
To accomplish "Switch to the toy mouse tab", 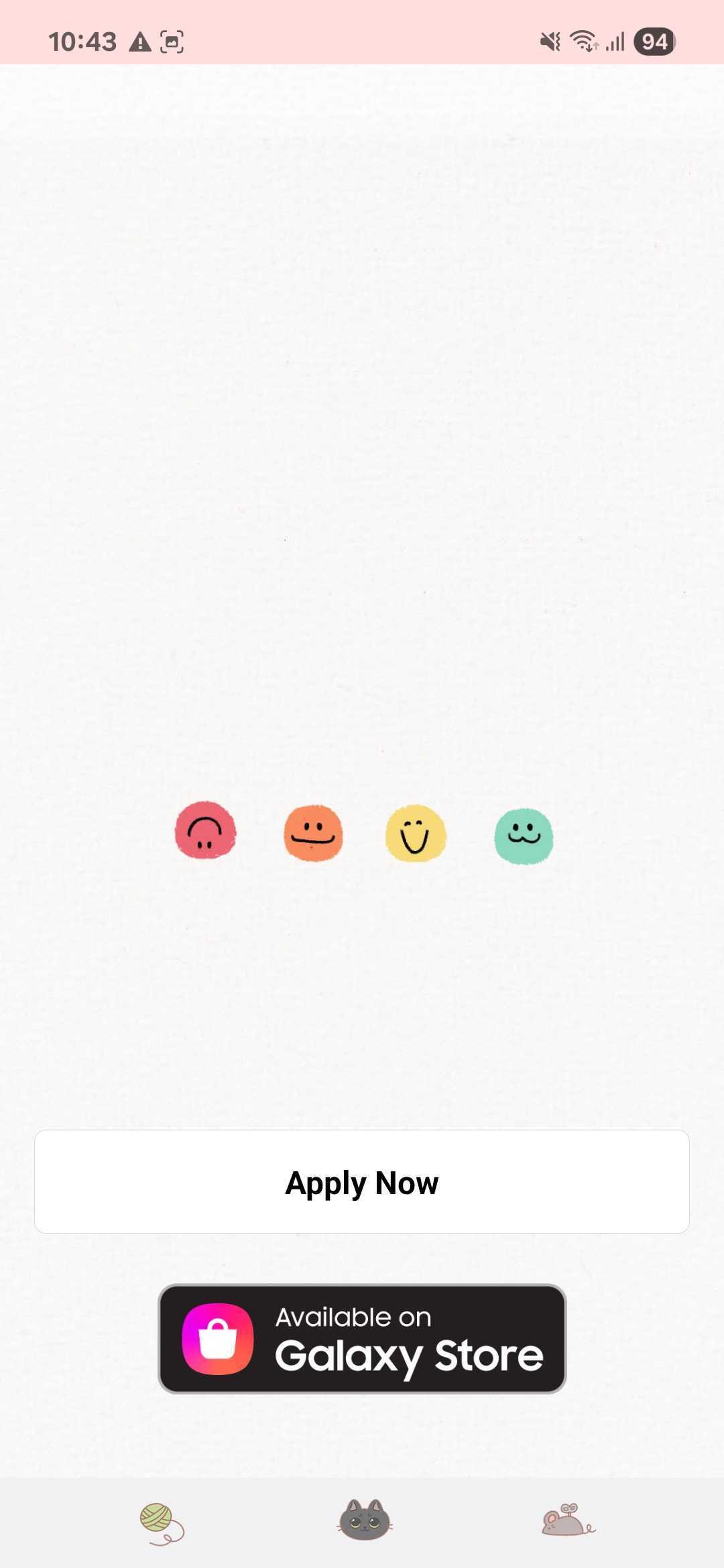I will (568, 1520).
